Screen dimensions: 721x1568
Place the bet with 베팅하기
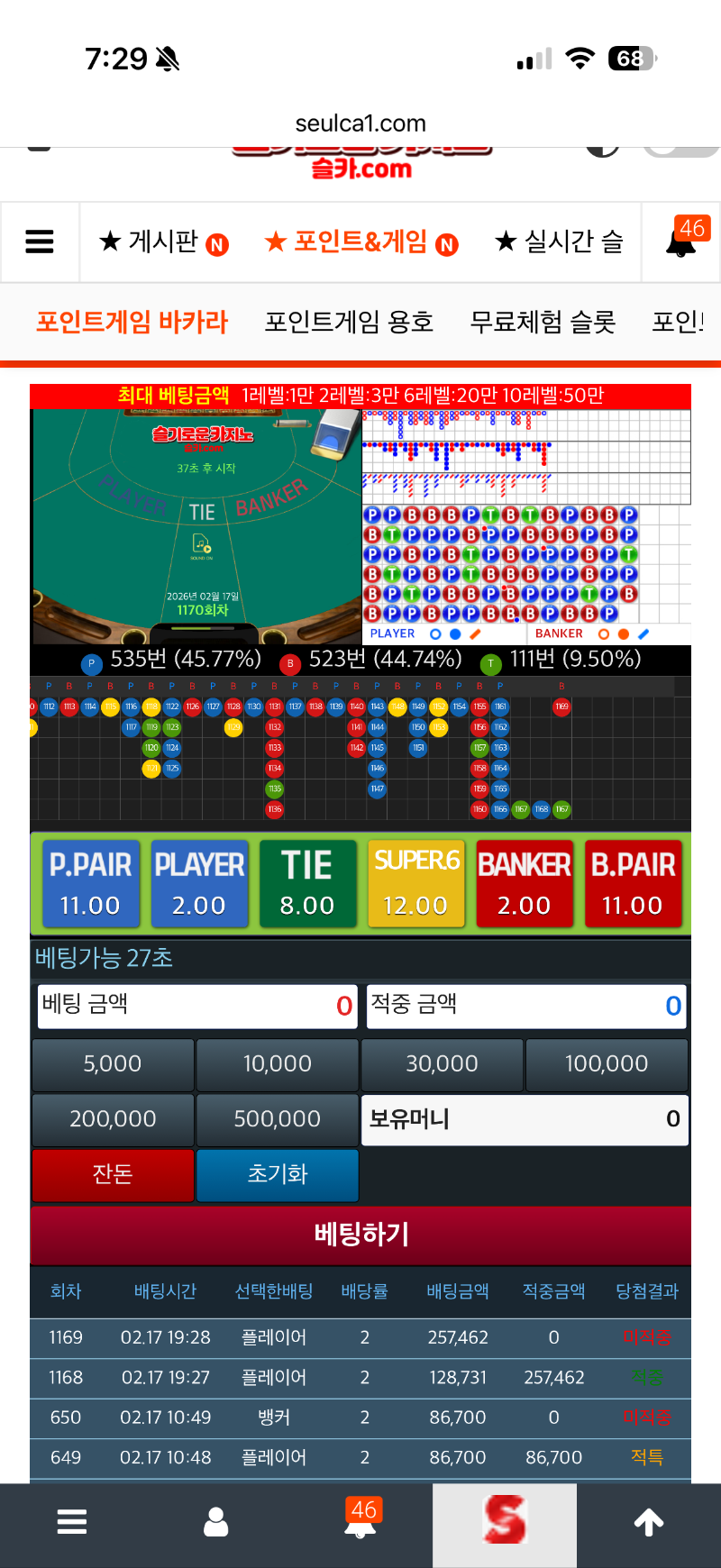pos(360,1234)
